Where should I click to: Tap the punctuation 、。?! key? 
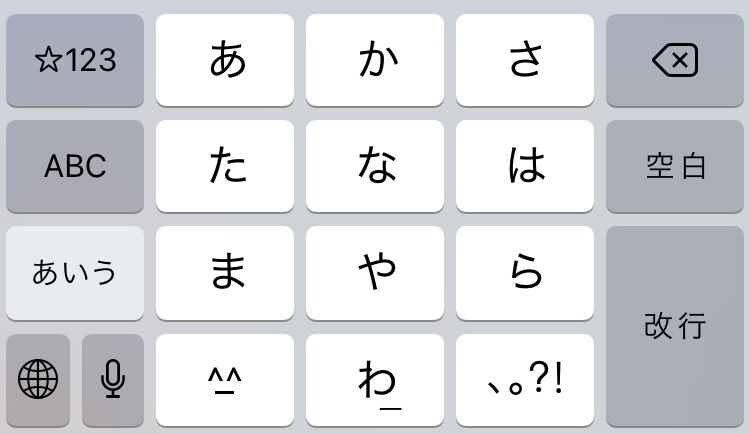pyautogui.click(x=525, y=380)
